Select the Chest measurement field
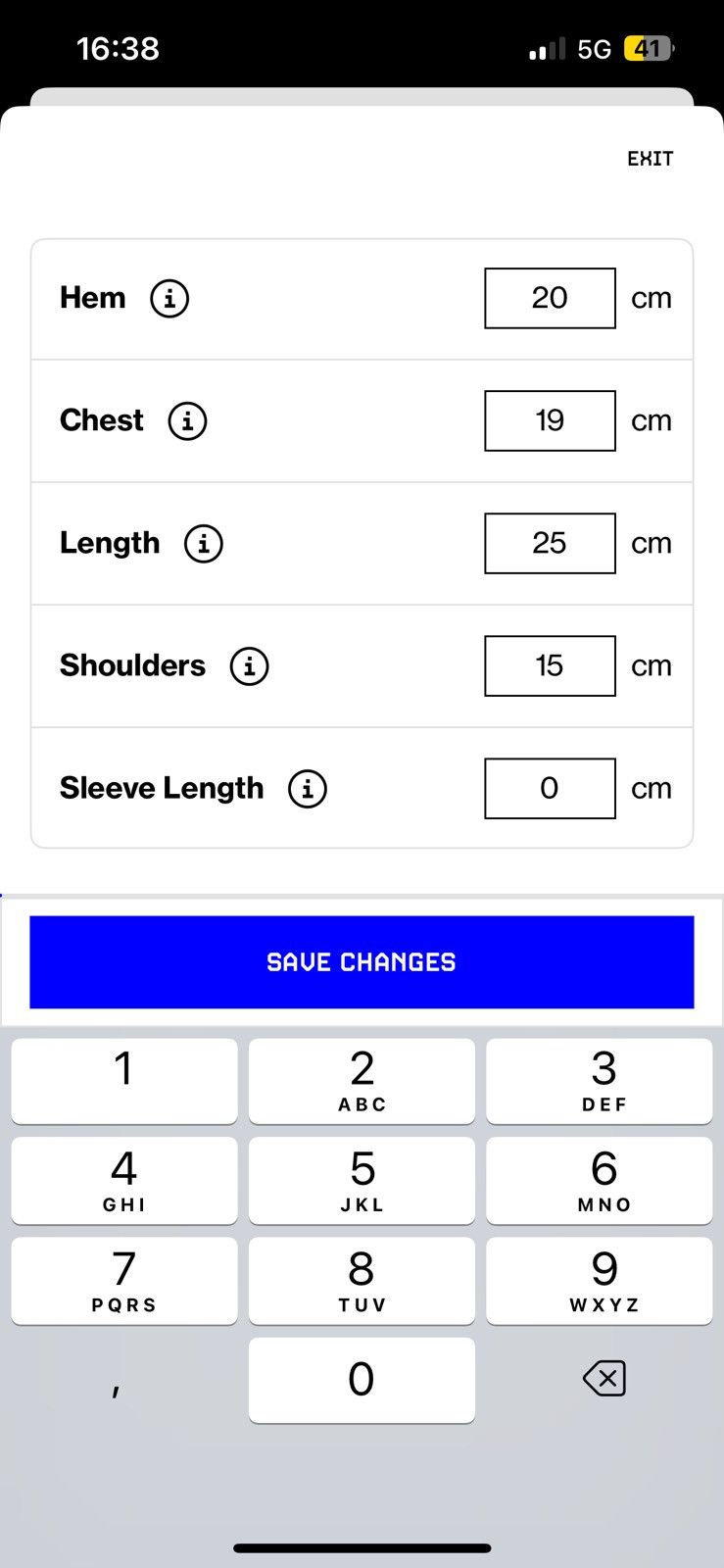 point(550,420)
